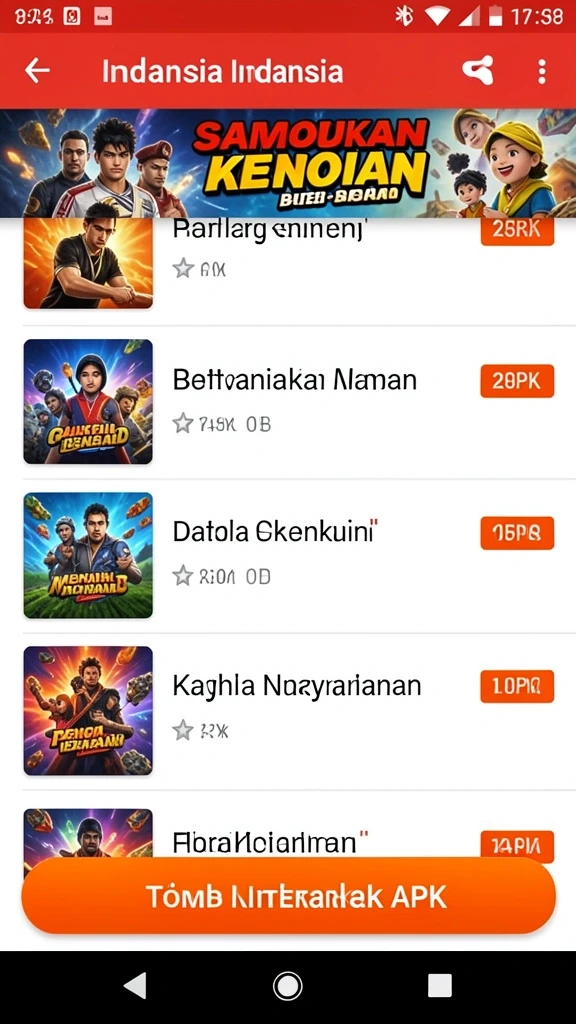Open the Datola Gkenkuini app entry
The height and width of the screenshot is (1024, 576).
point(288,555)
